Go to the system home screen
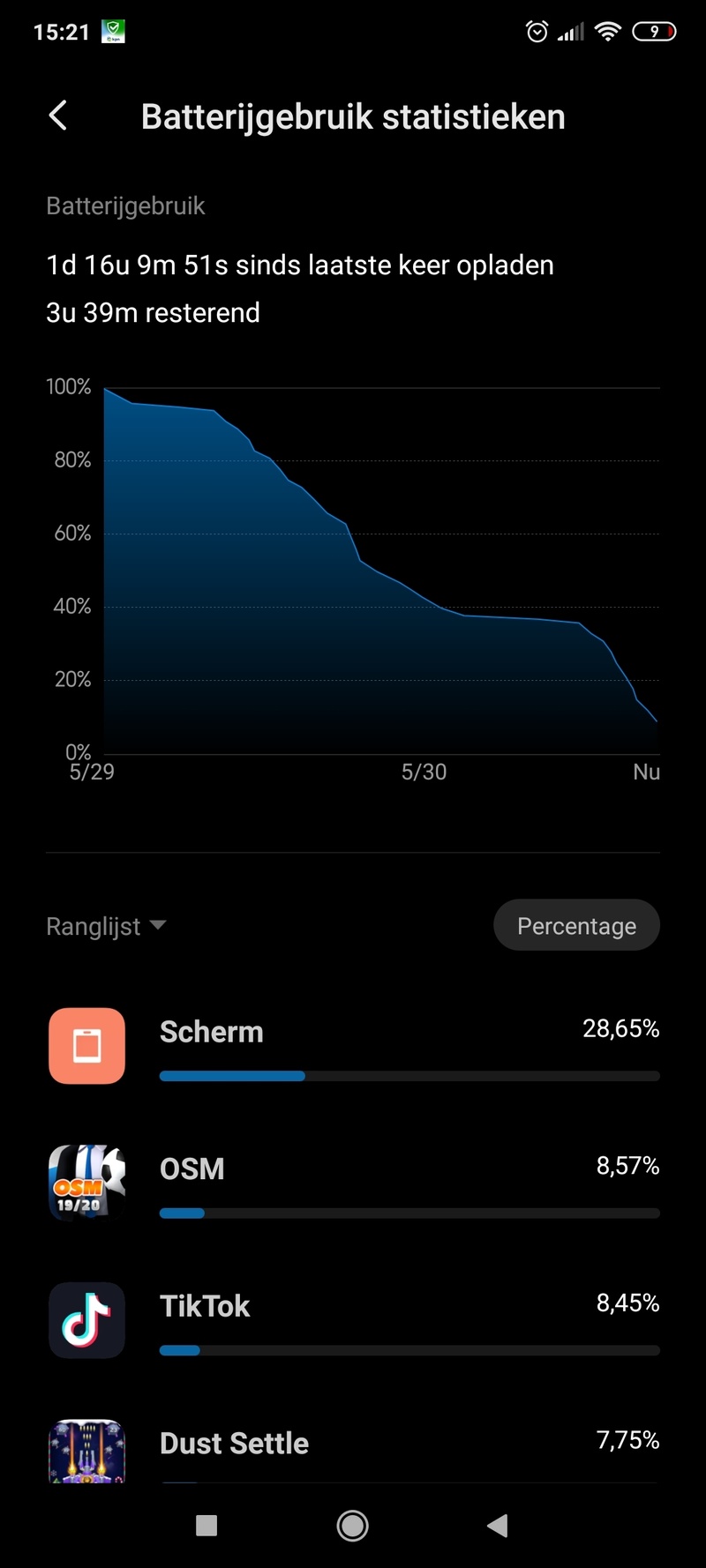 (352, 1526)
